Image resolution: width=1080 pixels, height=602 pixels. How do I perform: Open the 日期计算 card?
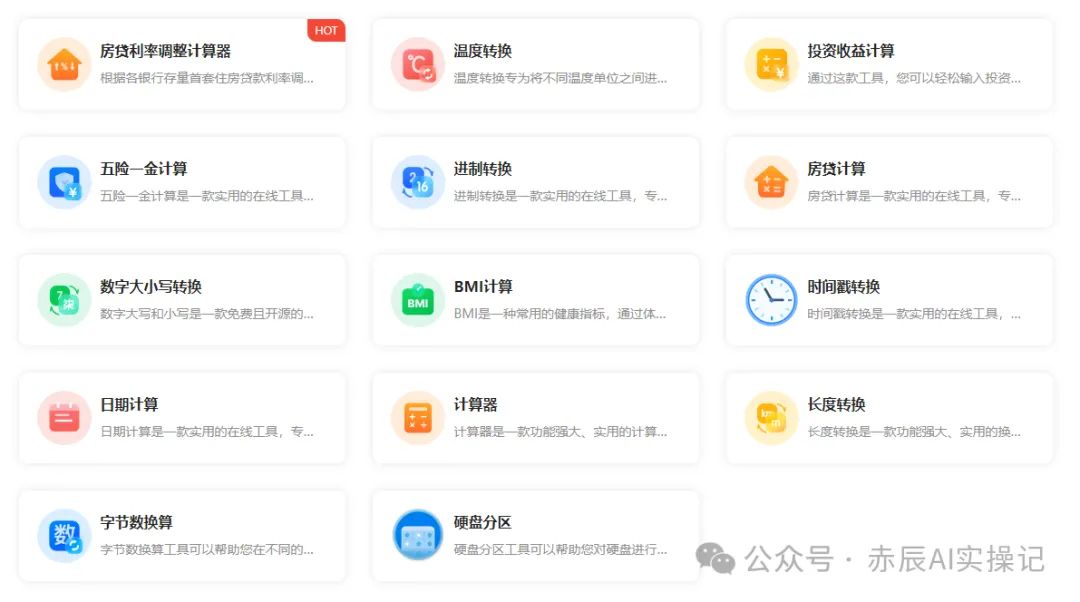(182, 418)
